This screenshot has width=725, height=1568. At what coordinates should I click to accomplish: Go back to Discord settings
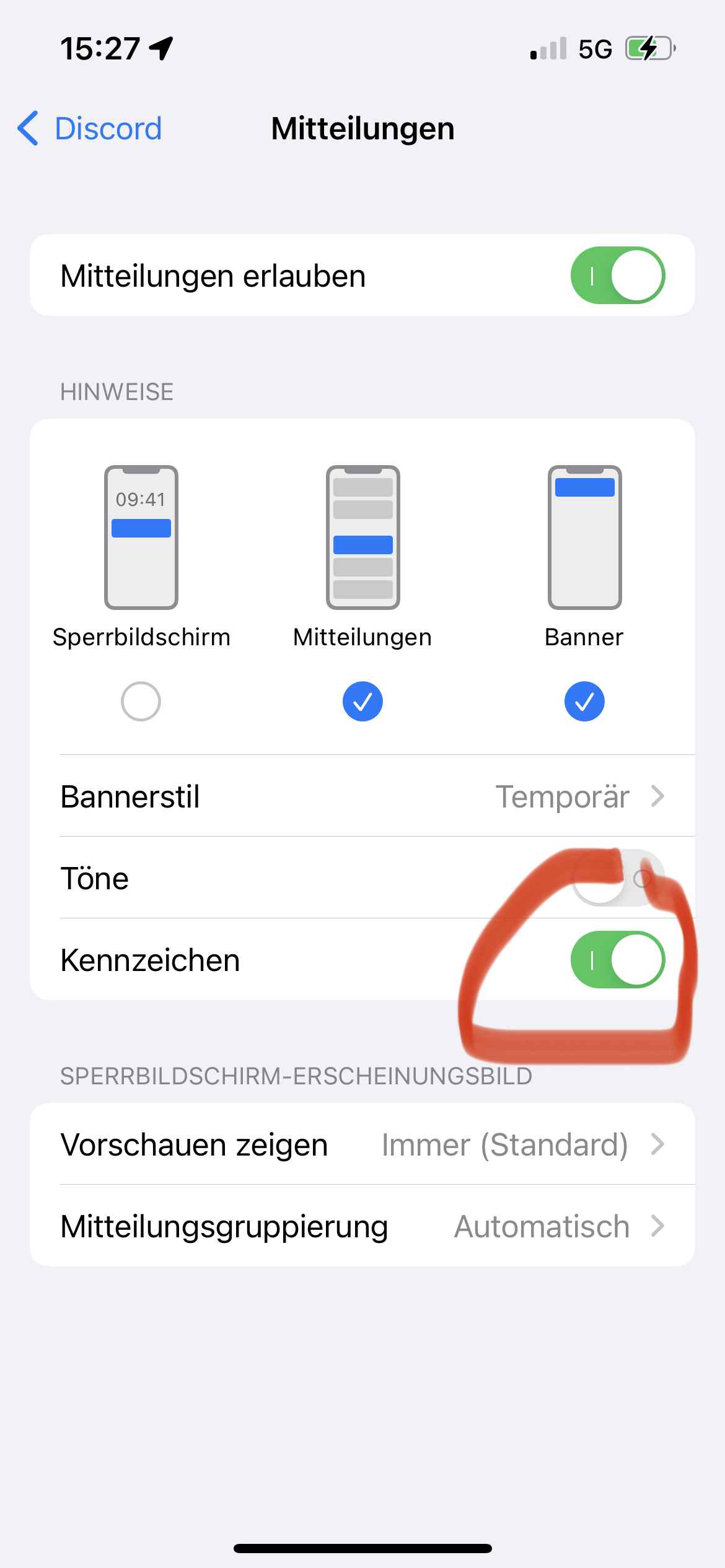pos(90,129)
